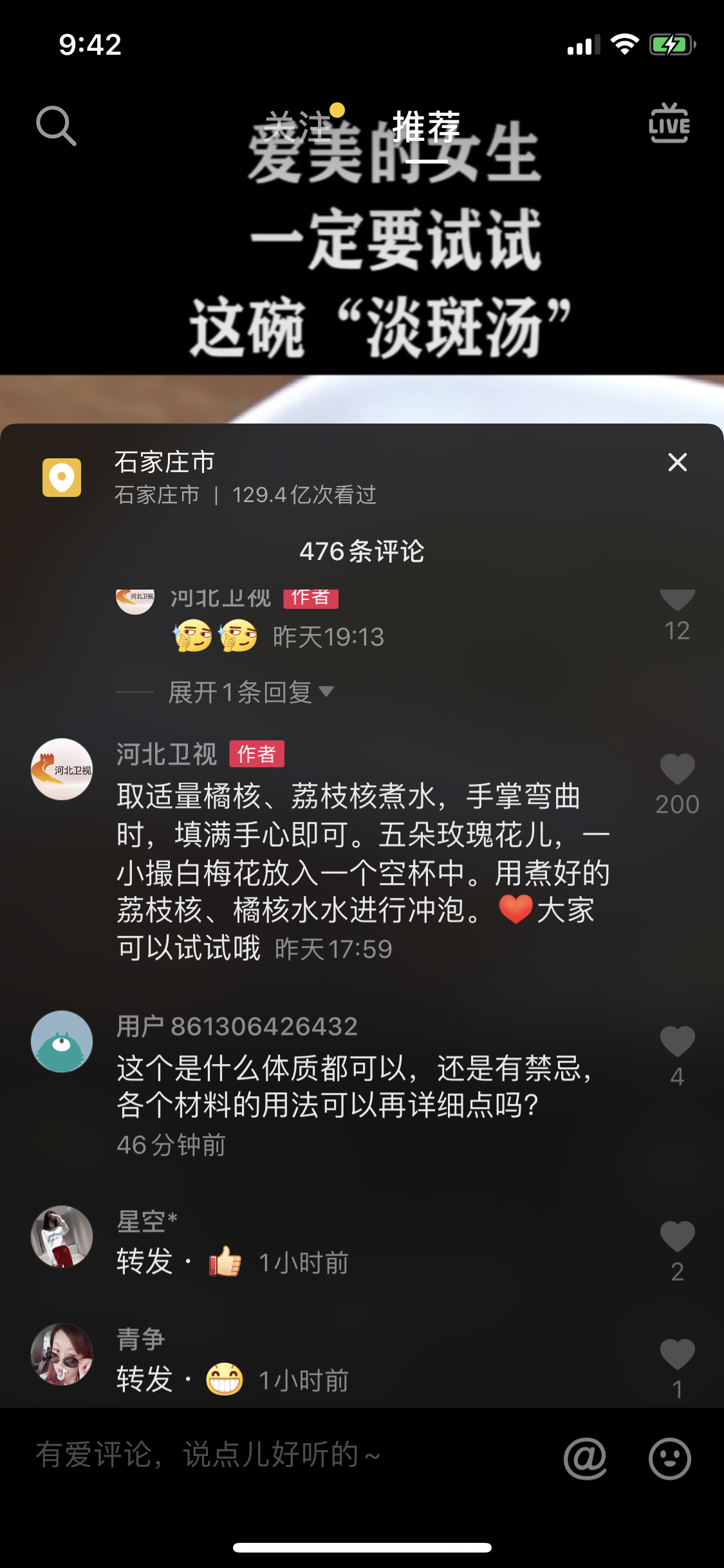Viewport: 724px width, 1568px height.
Task: Expand 展开1条回复 replies
Action: pyautogui.click(x=251, y=693)
